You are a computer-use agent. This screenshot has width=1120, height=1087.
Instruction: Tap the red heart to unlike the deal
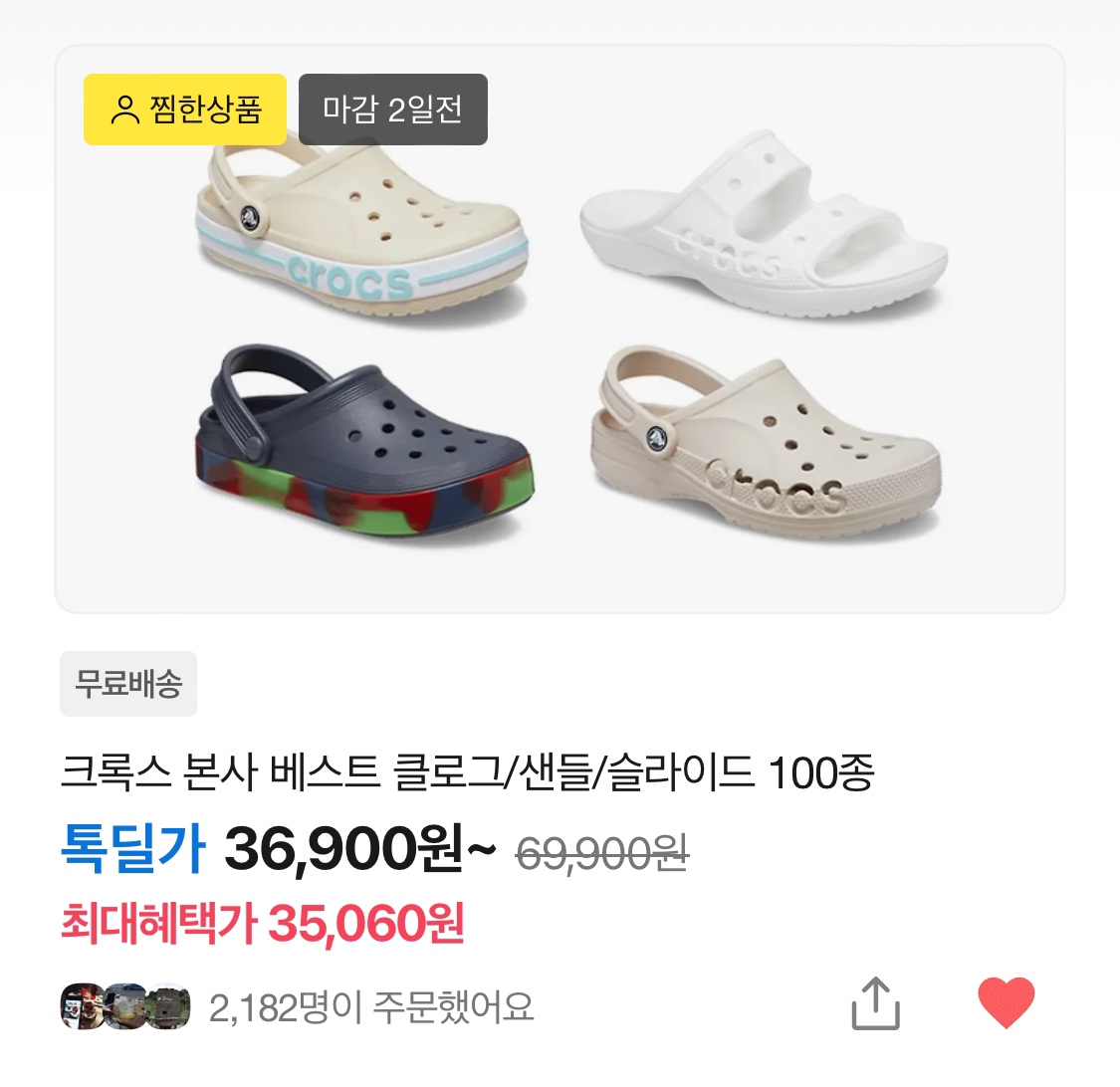click(1007, 1002)
